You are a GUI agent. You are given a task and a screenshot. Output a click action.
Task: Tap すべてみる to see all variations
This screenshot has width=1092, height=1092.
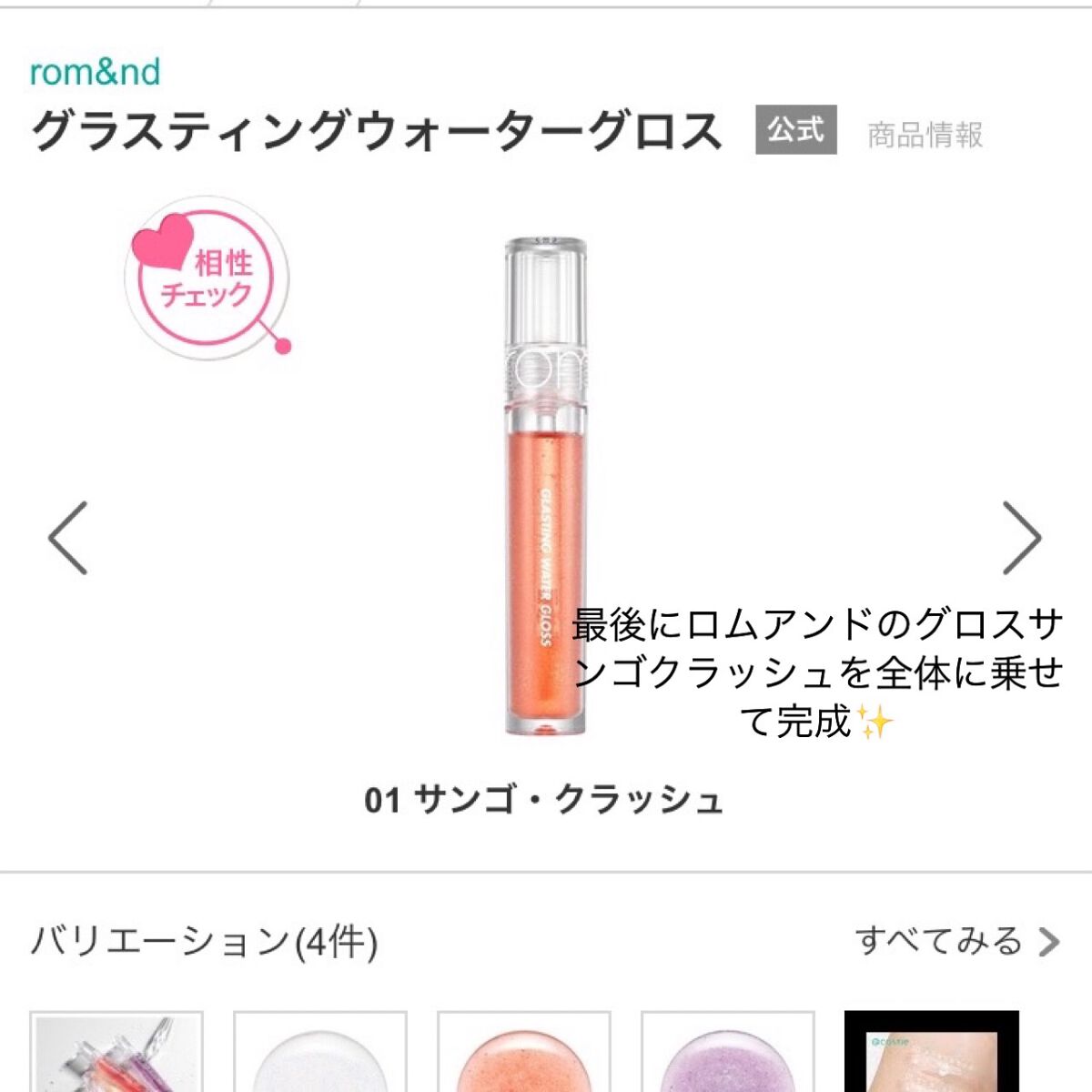point(955,941)
